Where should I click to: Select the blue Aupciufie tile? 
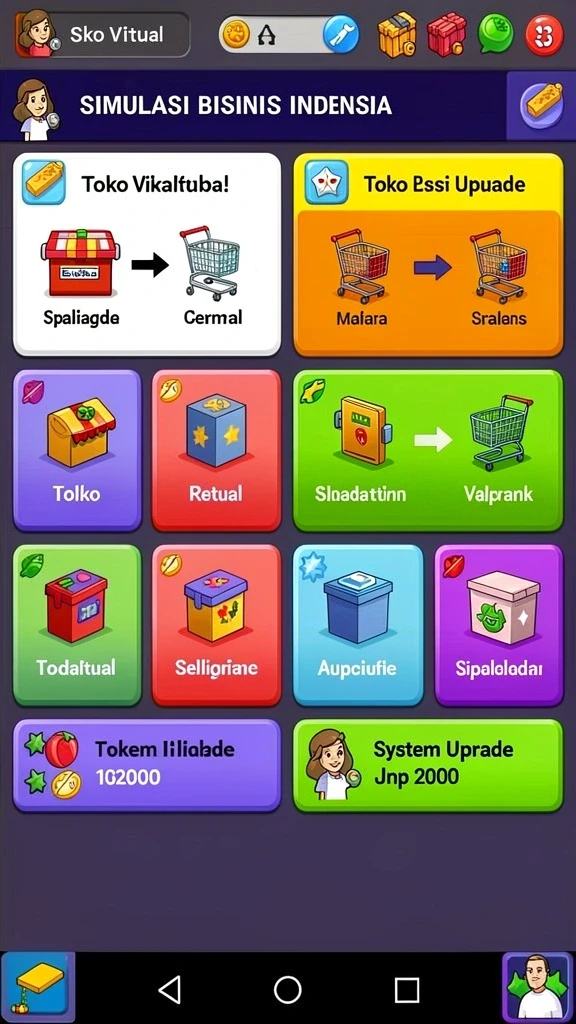point(358,625)
